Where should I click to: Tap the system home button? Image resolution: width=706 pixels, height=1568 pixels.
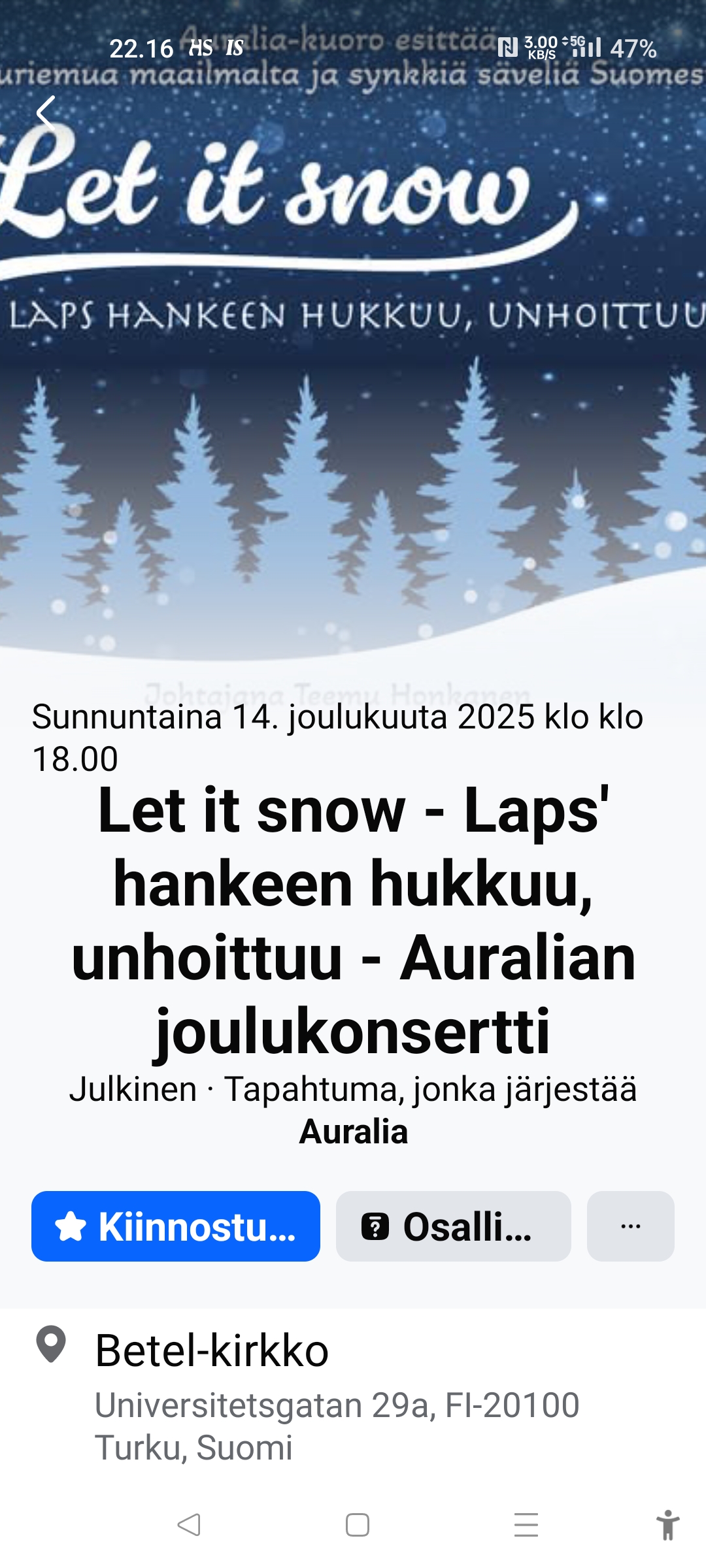tap(357, 1525)
